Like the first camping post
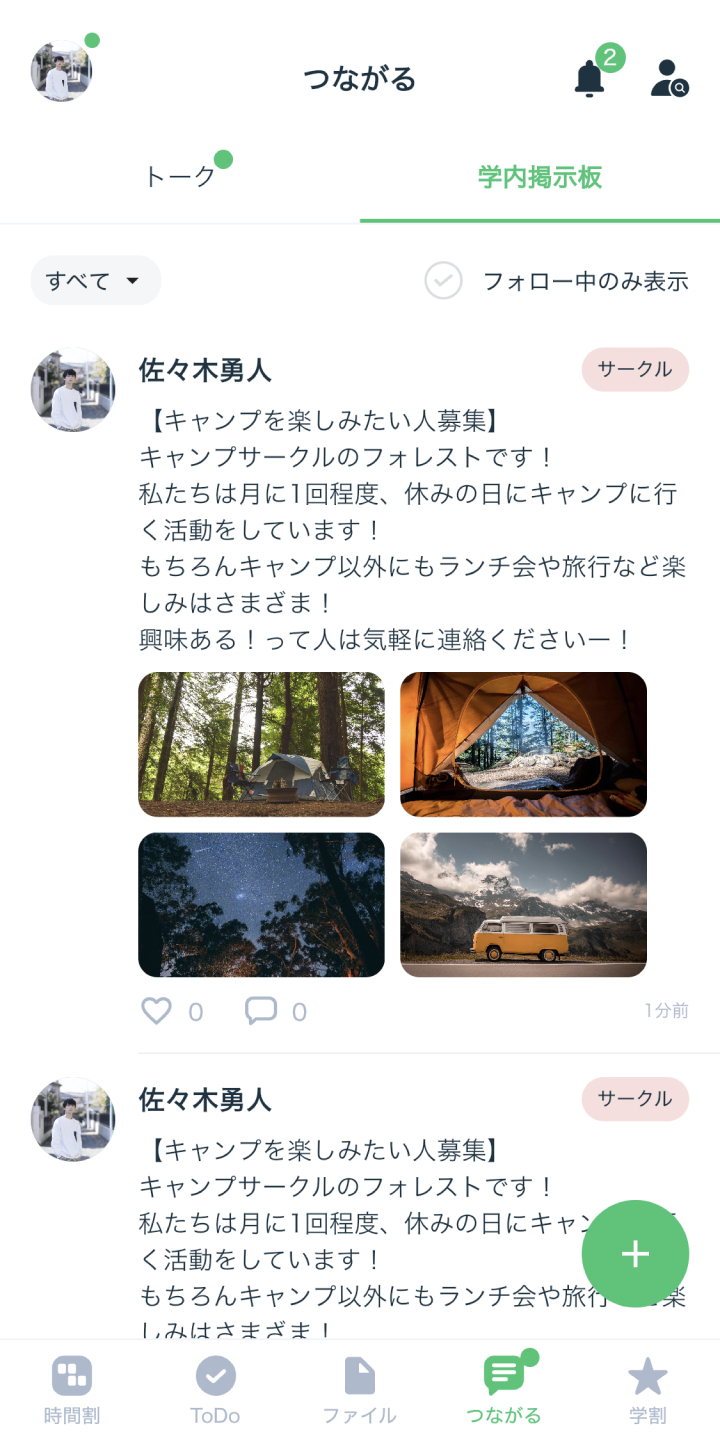 [157, 1011]
